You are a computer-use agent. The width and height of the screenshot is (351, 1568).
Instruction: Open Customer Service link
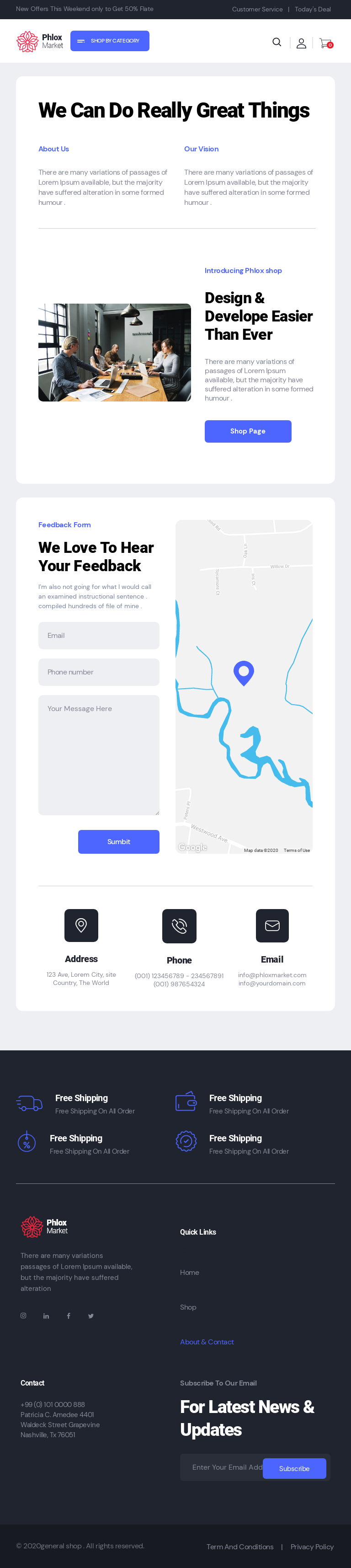(x=257, y=9)
